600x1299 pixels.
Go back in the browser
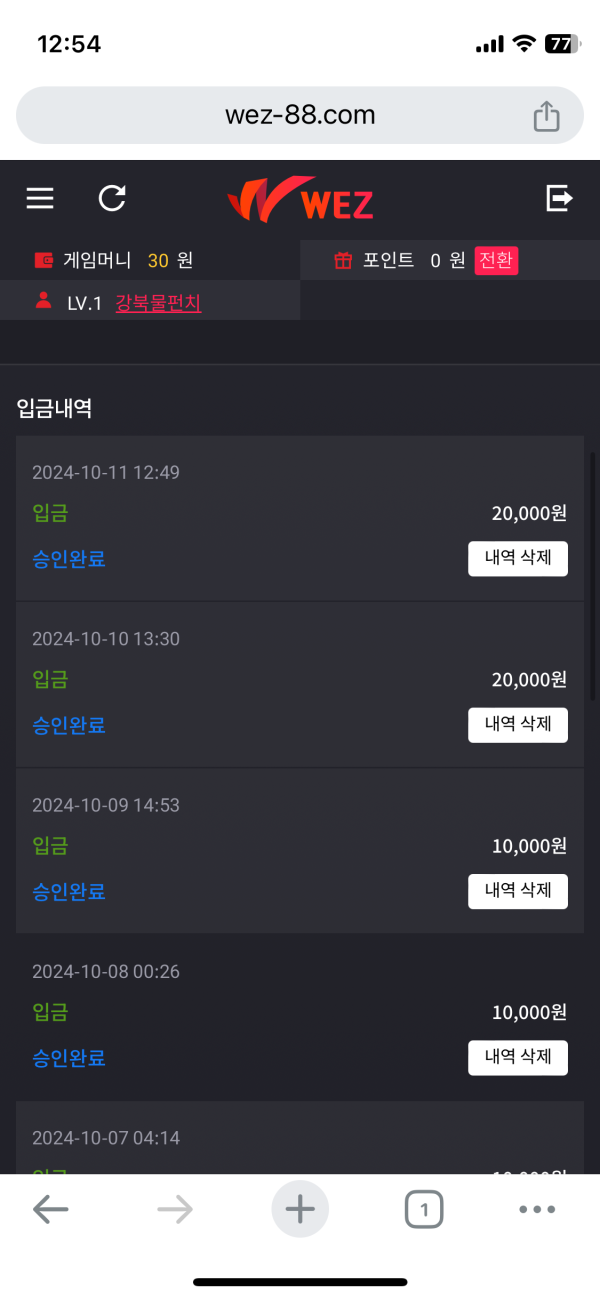click(x=50, y=1210)
